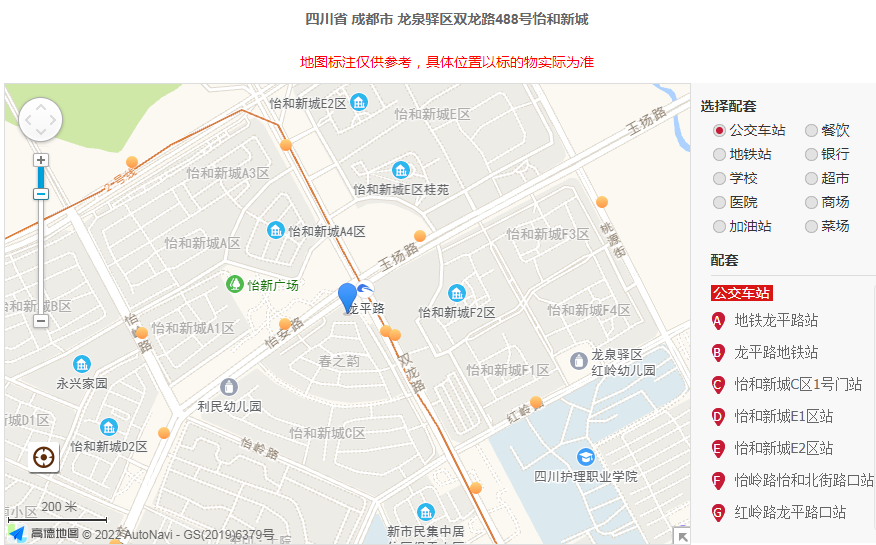Choose 地铁站 in facilities
The height and width of the screenshot is (545, 876).
719,154
